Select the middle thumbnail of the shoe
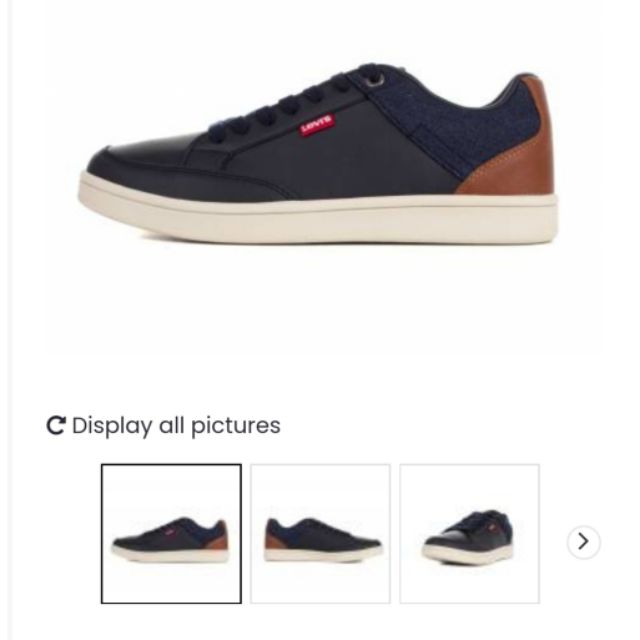 click(x=320, y=534)
